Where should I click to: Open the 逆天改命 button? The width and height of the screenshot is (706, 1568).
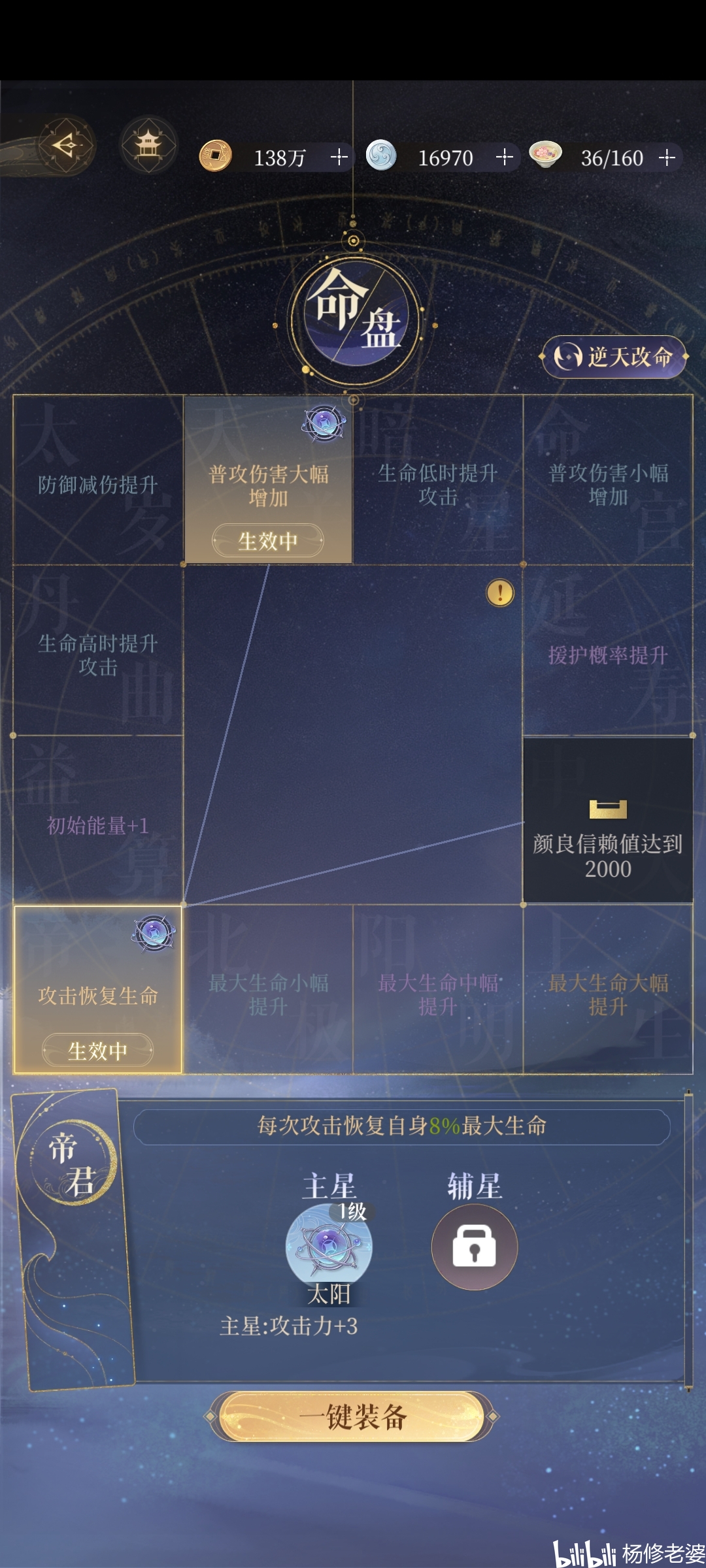pyautogui.click(x=614, y=357)
